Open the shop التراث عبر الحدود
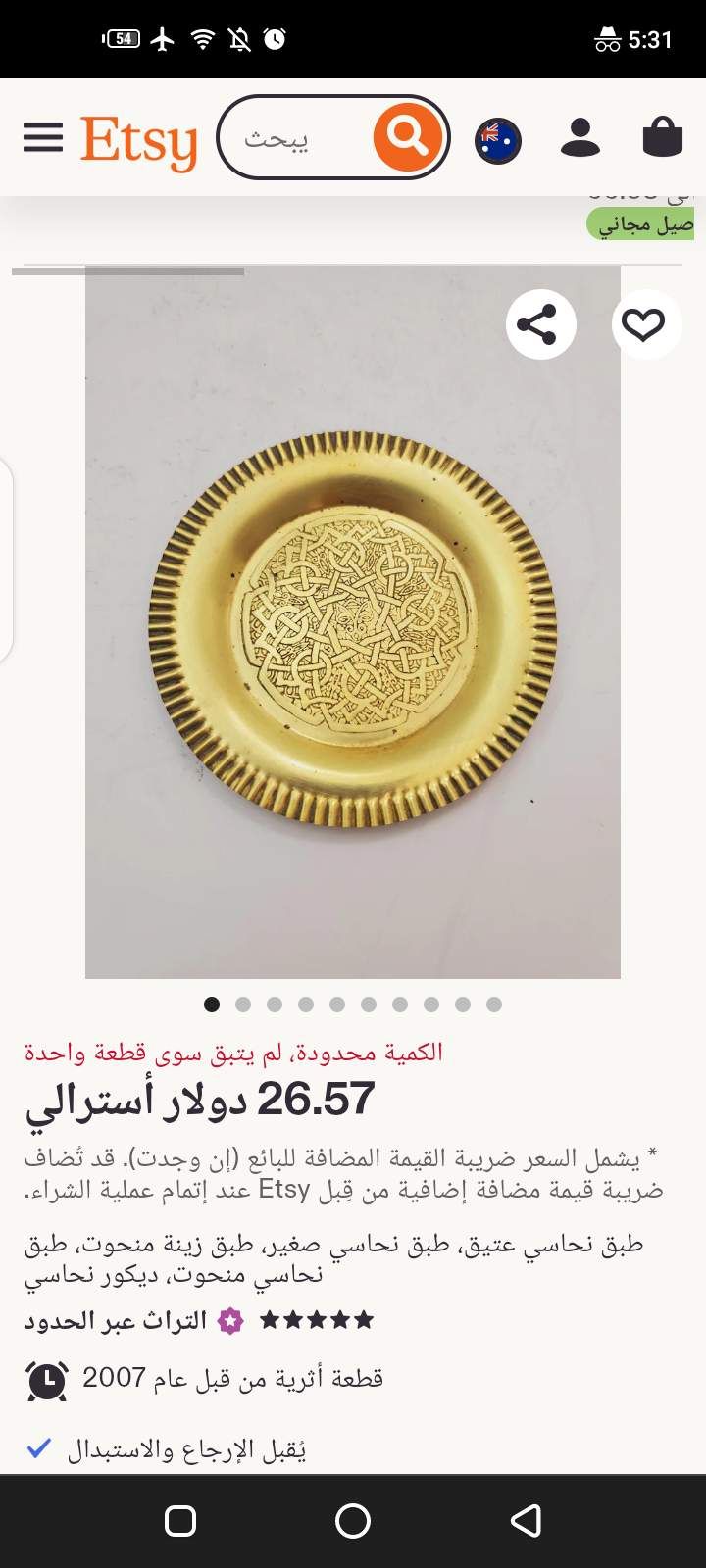This screenshot has height=1568, width=706. (x=116, y=1321)
